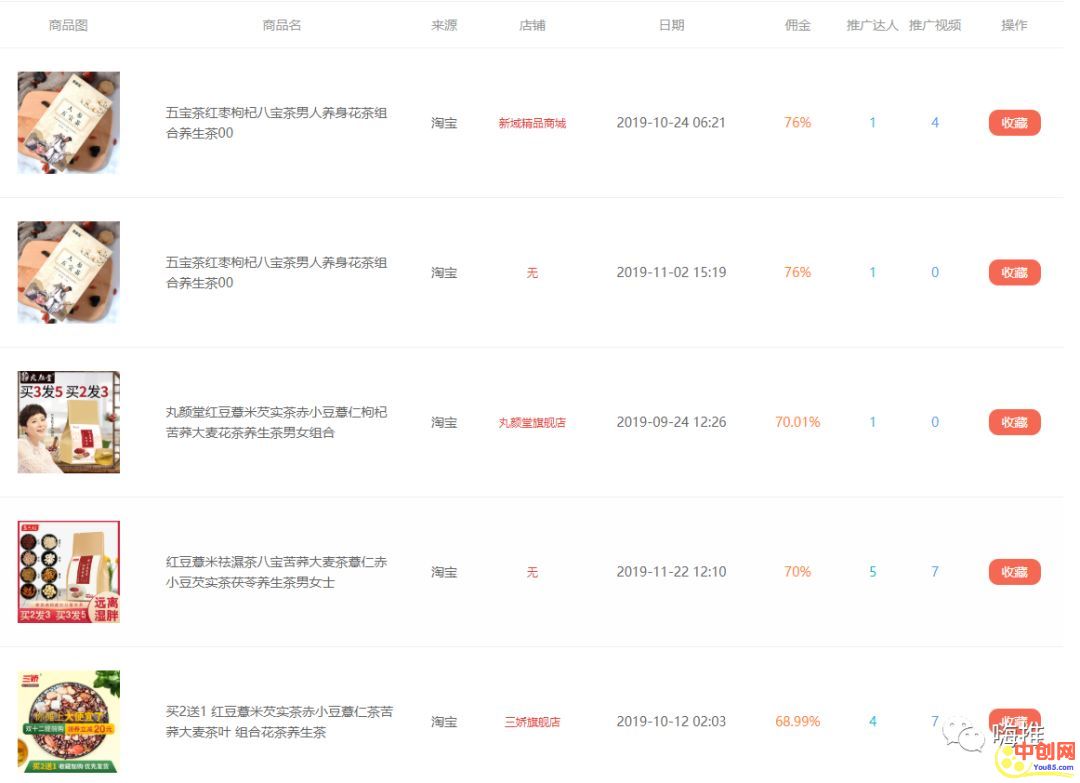Open the 三娇旗舰店 store link
Screen dimensions: 1080x783
point(532,722)
